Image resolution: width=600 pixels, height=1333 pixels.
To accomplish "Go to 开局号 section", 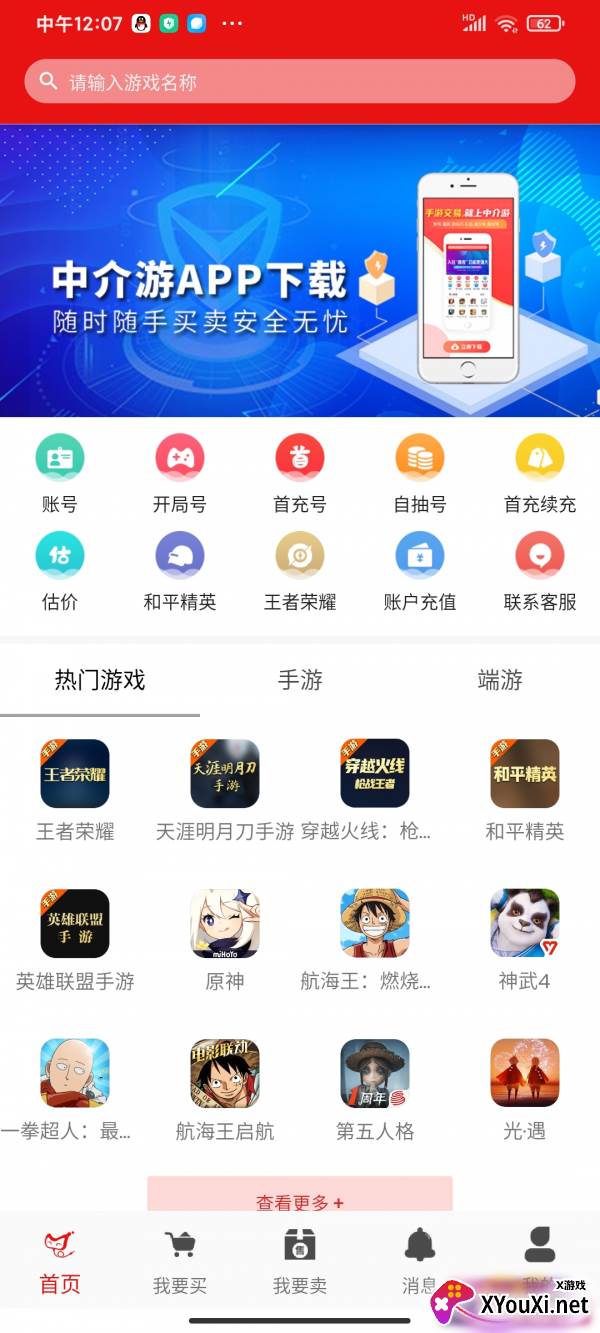I will pyautogui.click(x=180, y=476).
